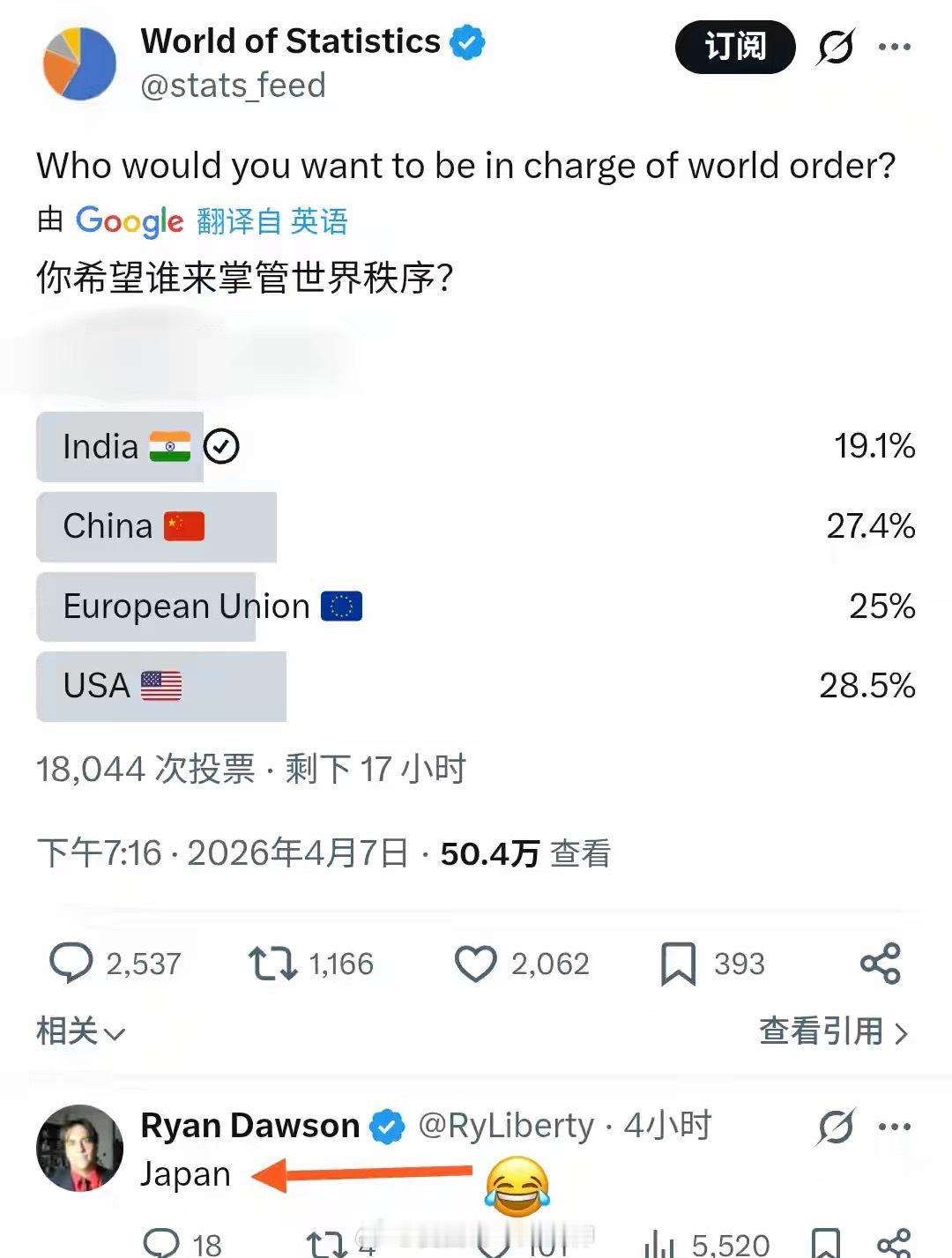The height and width of the screenshot is (1258, 952).
Task: Click the Grok analysis icon on the tweet
Action: click(836, 48)
